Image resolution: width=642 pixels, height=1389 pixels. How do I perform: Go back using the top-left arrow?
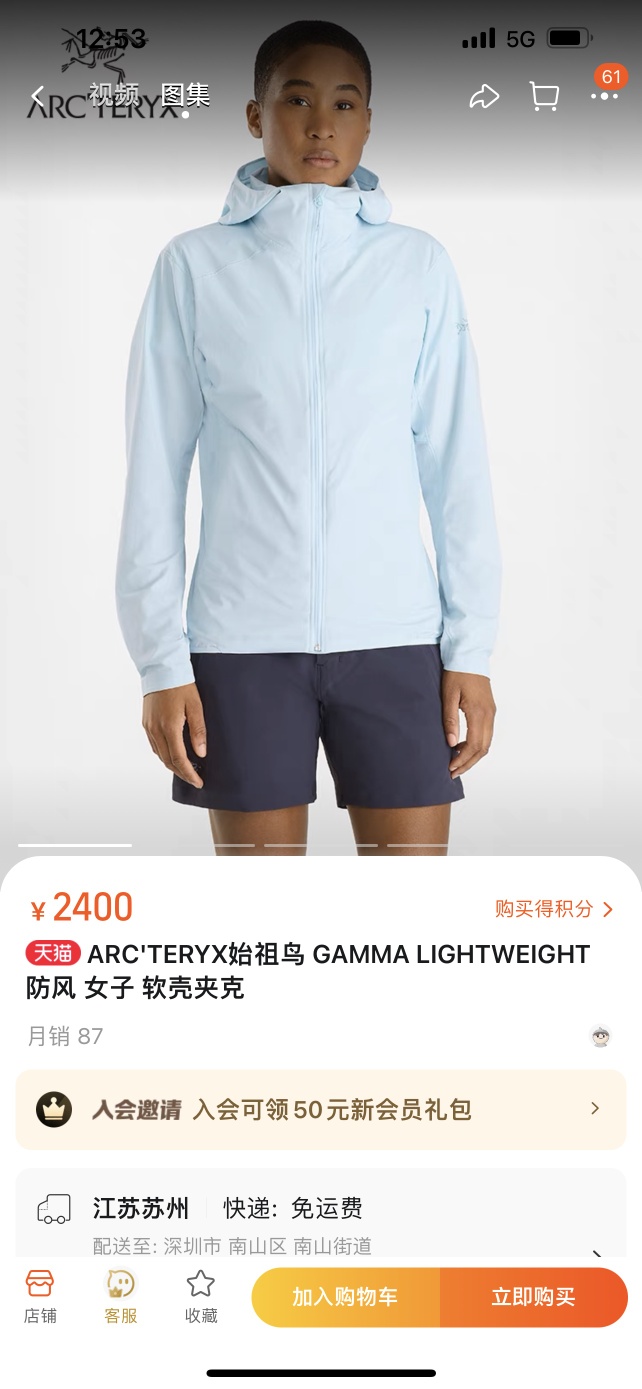point(38,96)
